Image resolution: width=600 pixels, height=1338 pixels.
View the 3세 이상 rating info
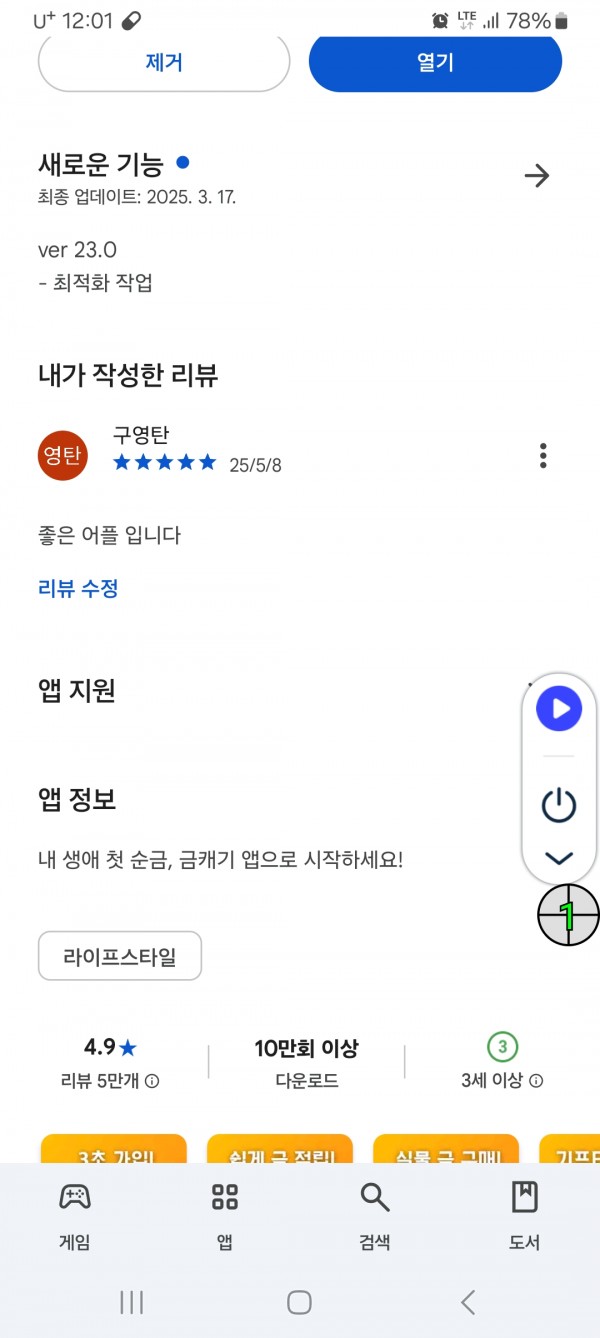coord(502,1062)
